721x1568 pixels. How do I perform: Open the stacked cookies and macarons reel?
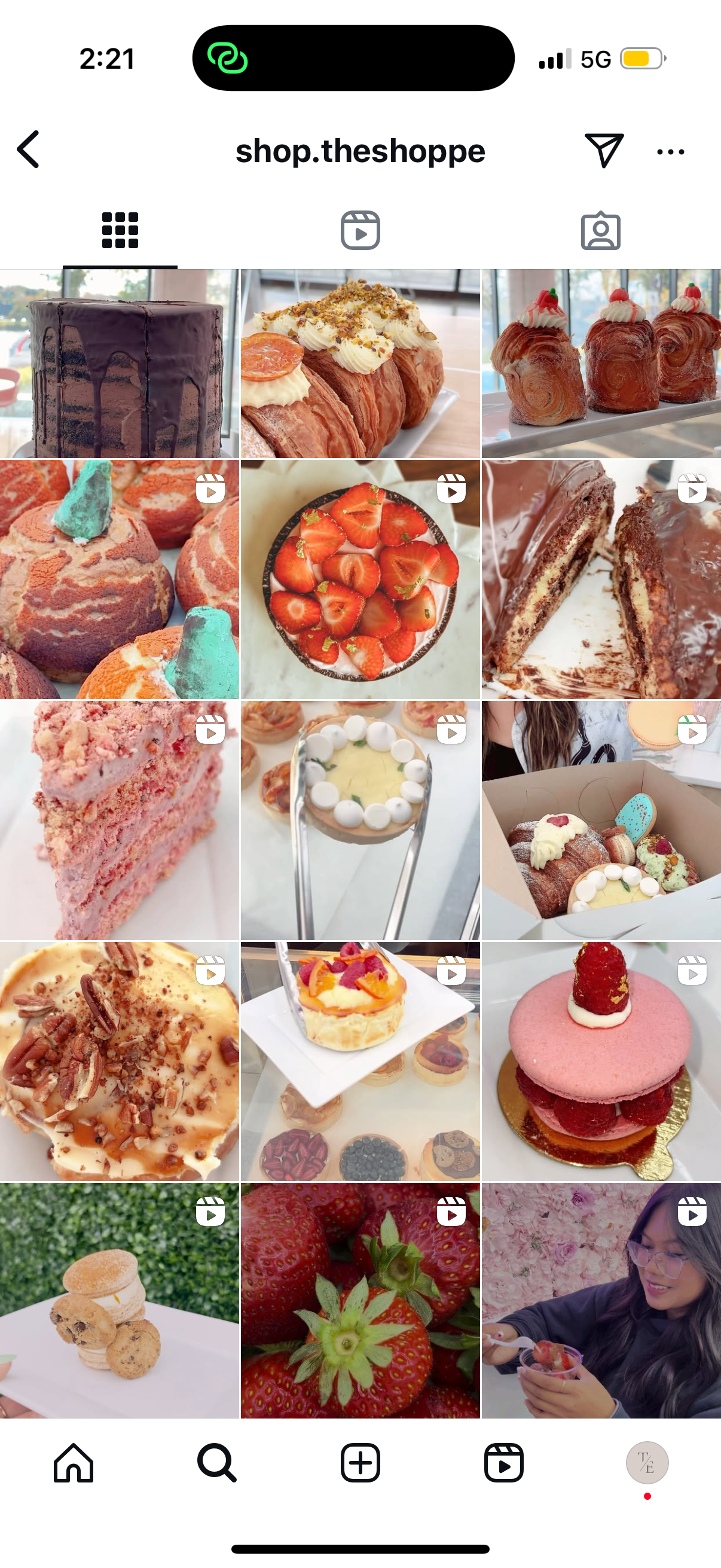[x=119, y=1300]
